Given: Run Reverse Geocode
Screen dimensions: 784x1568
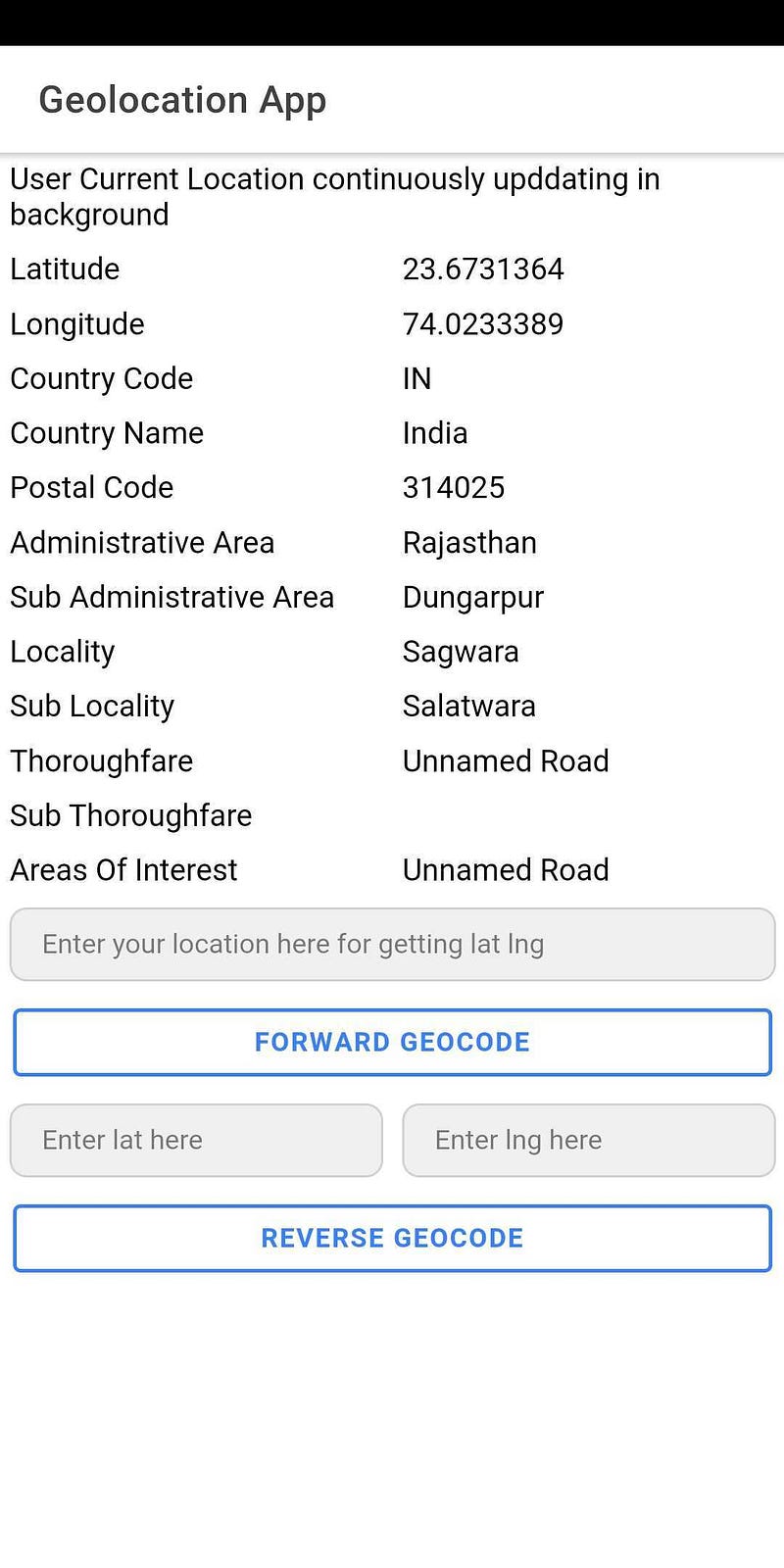Looking at the screenshot, I should [x=392, y=1238].
